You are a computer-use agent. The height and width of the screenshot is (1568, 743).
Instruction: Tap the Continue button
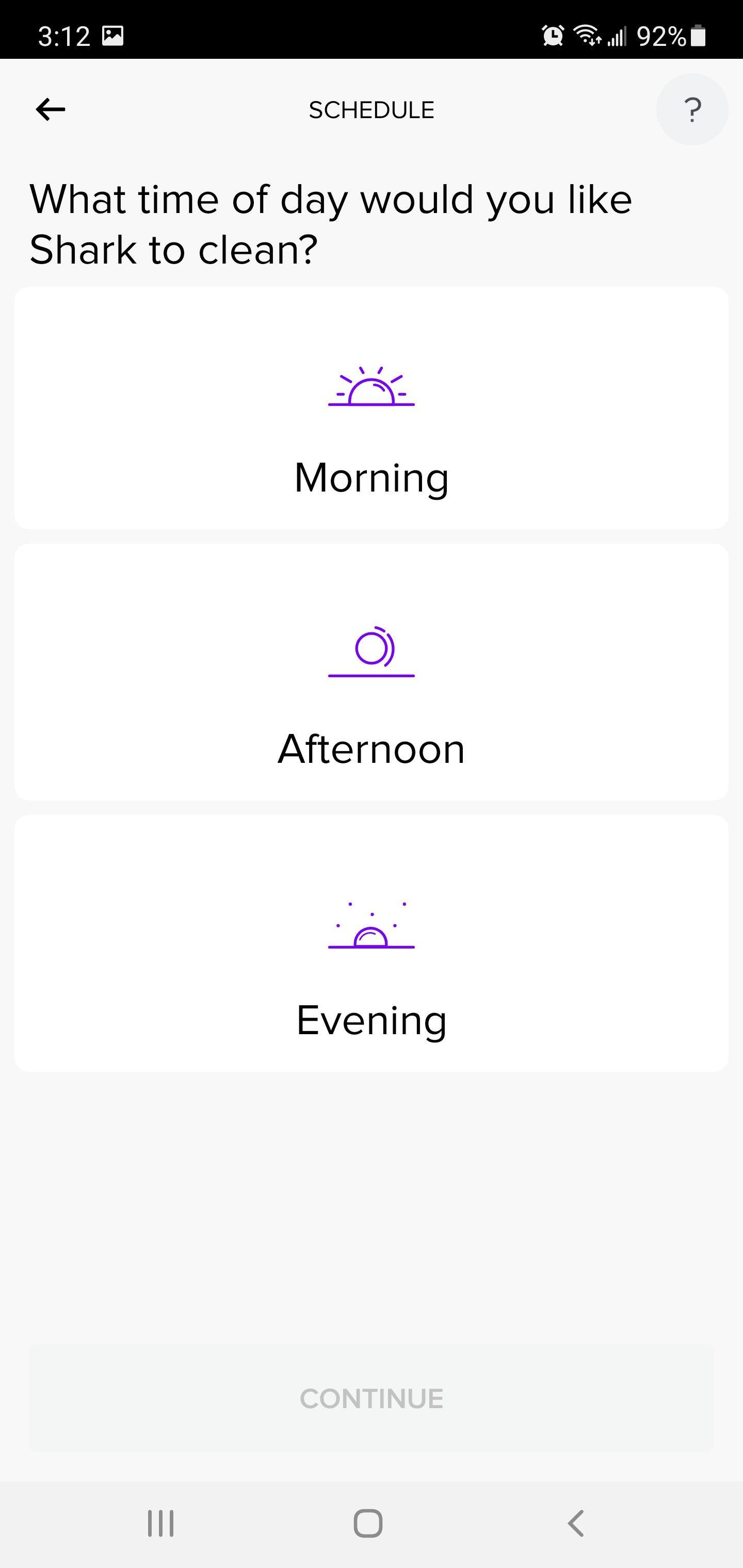(x=372, y=1399)
